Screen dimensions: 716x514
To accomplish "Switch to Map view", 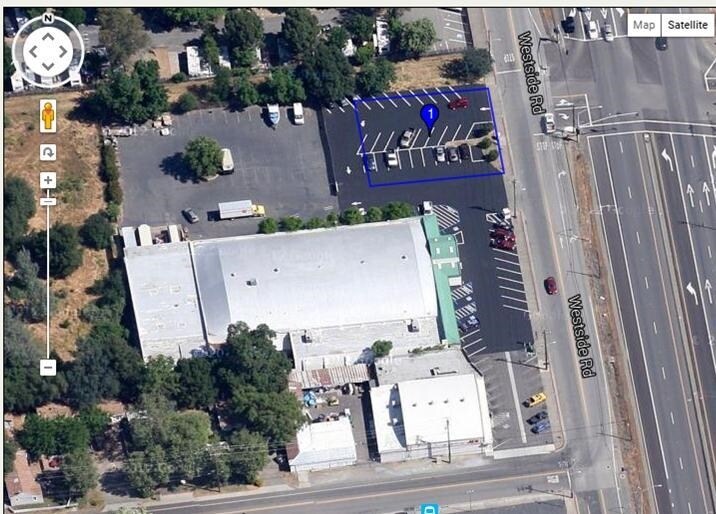I will click(644, 25).
